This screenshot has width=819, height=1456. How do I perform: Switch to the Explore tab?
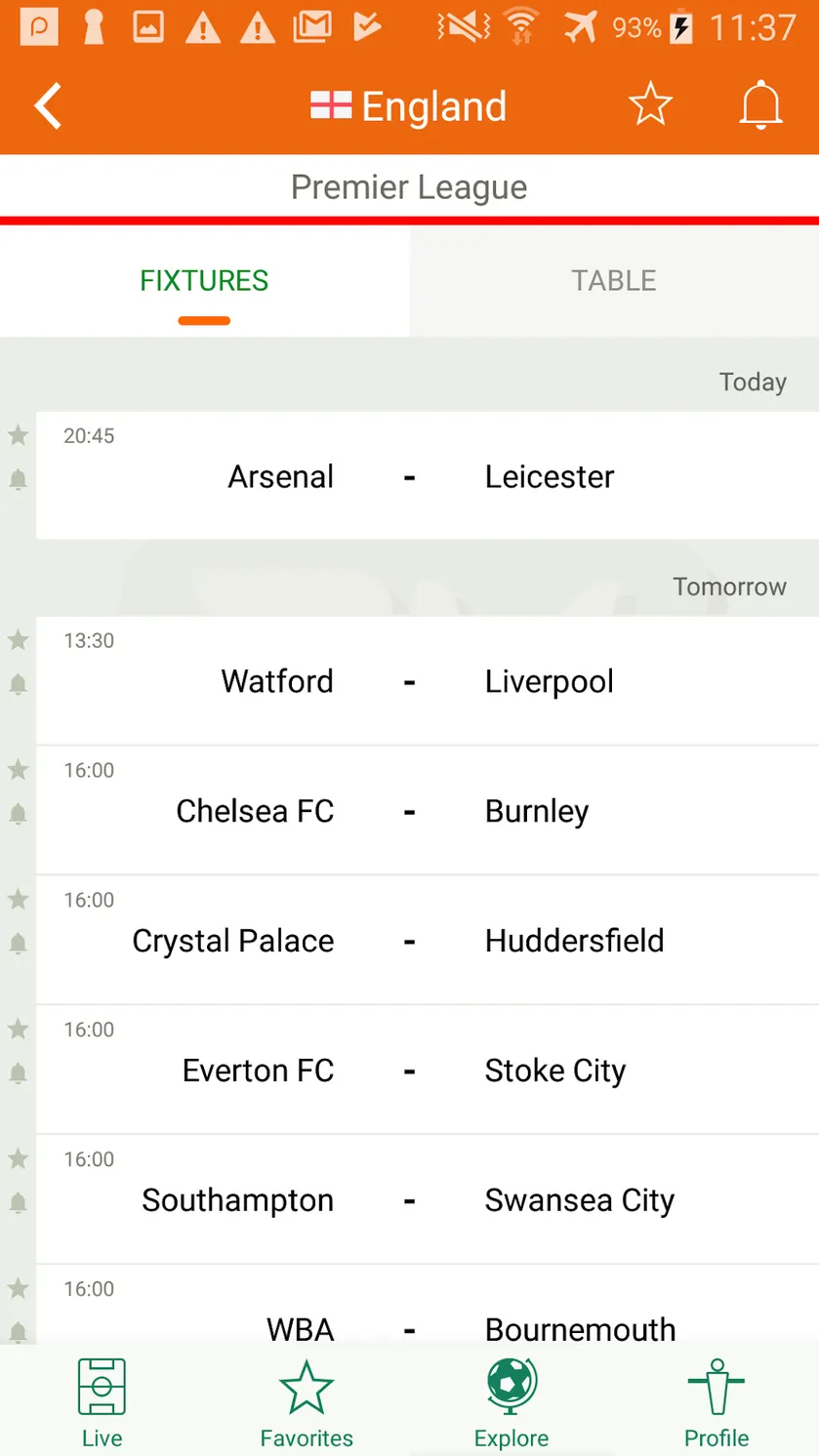(x=512, y=1402)
